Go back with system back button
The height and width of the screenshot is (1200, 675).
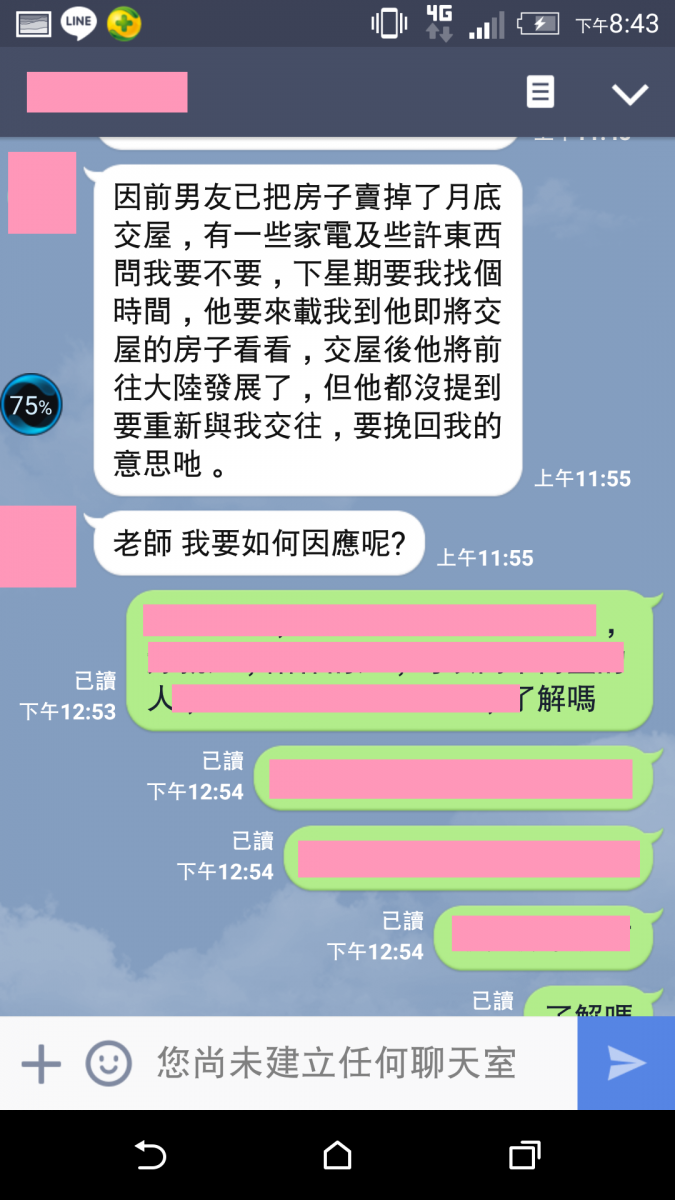point(150,1156)
